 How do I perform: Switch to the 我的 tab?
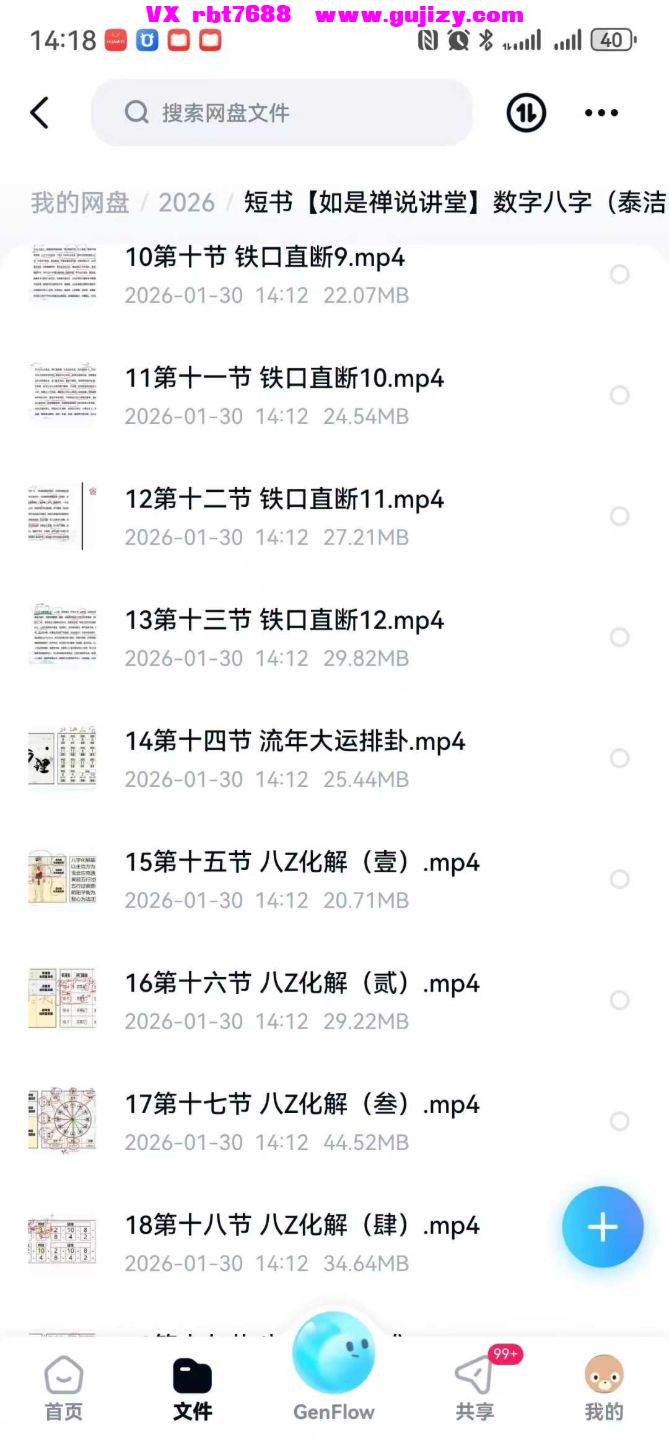604,1390
